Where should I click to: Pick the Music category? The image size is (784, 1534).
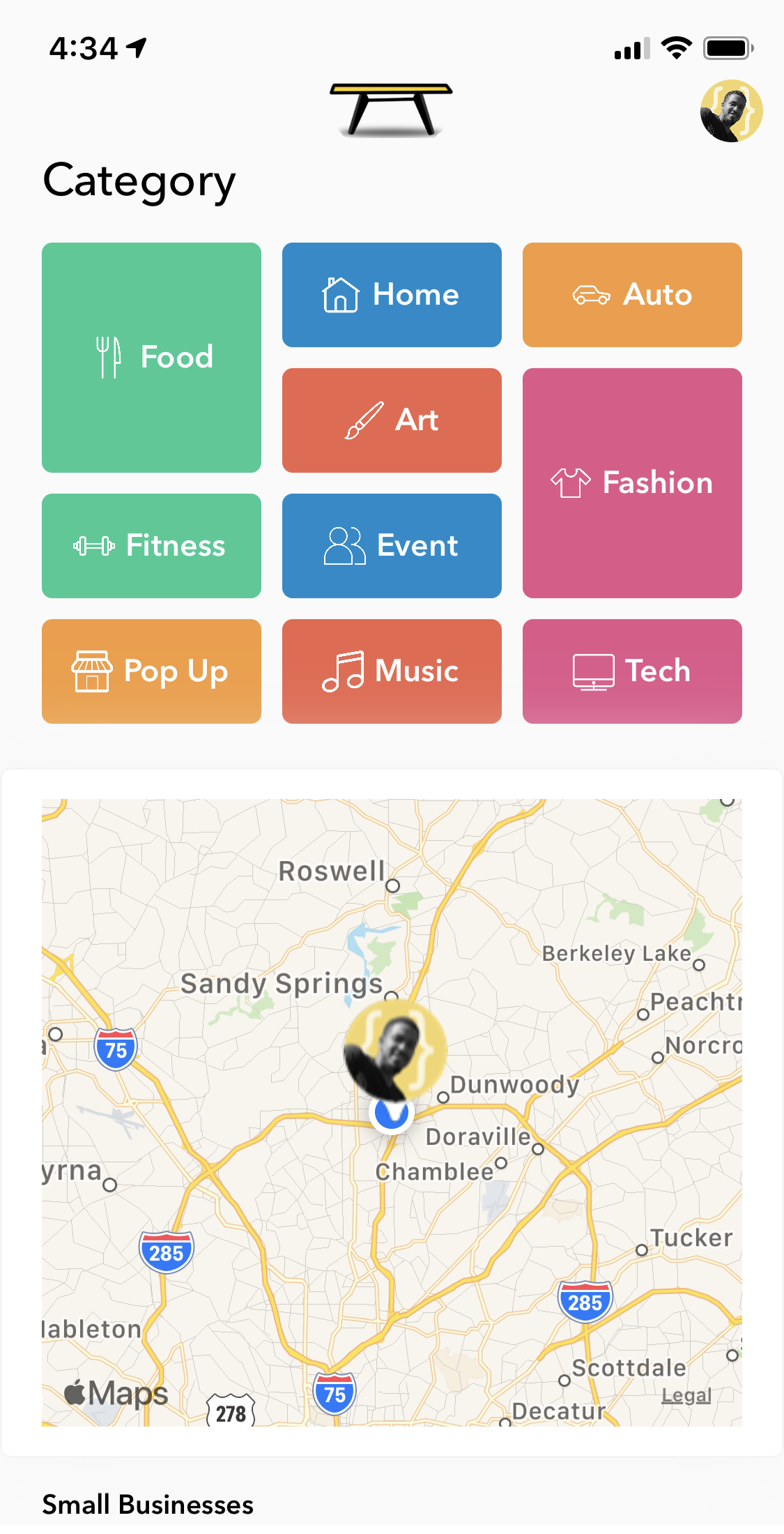(392, 671)
